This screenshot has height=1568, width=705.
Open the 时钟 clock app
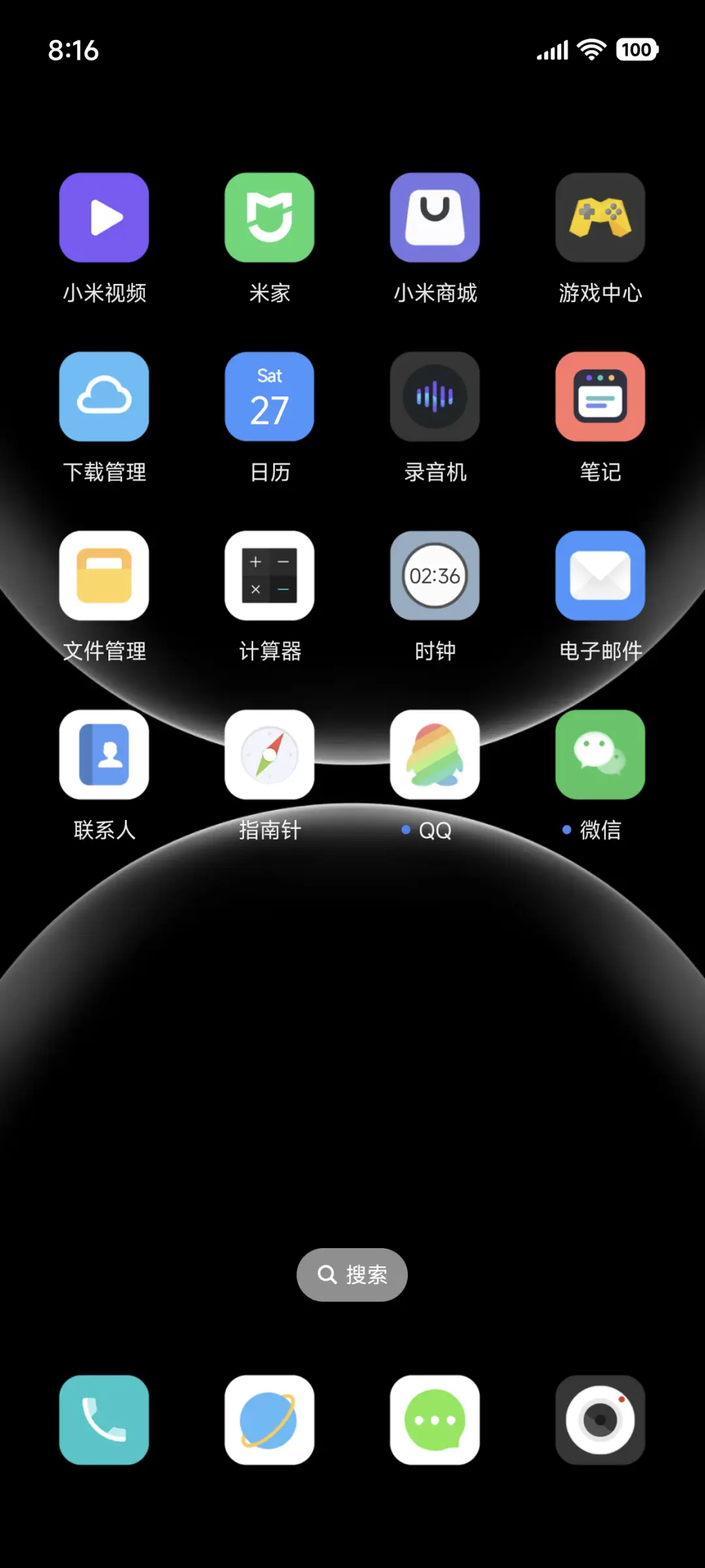click(435, 576)
